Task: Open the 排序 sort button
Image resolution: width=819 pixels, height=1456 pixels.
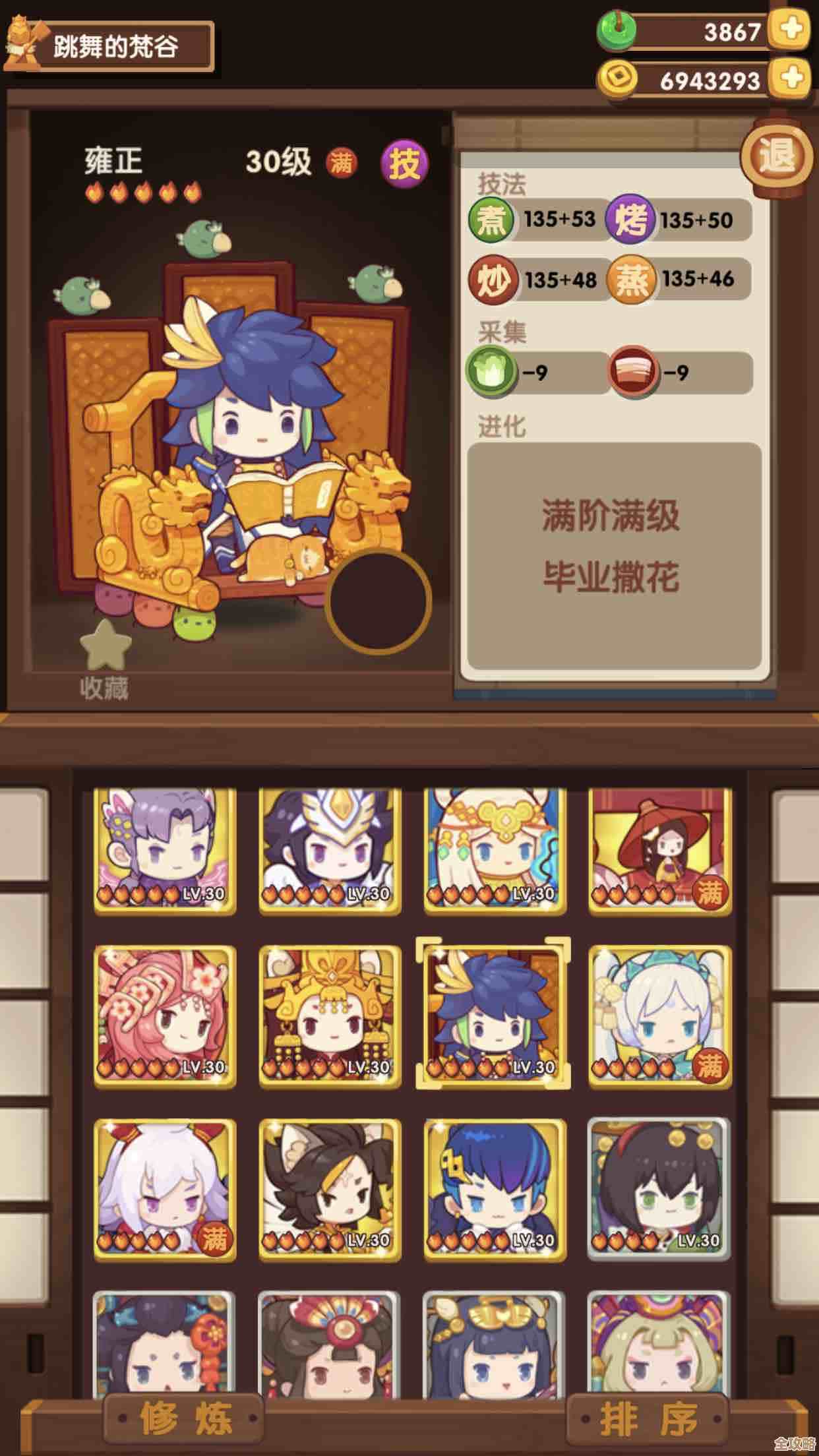Action: click(648, 1418)
